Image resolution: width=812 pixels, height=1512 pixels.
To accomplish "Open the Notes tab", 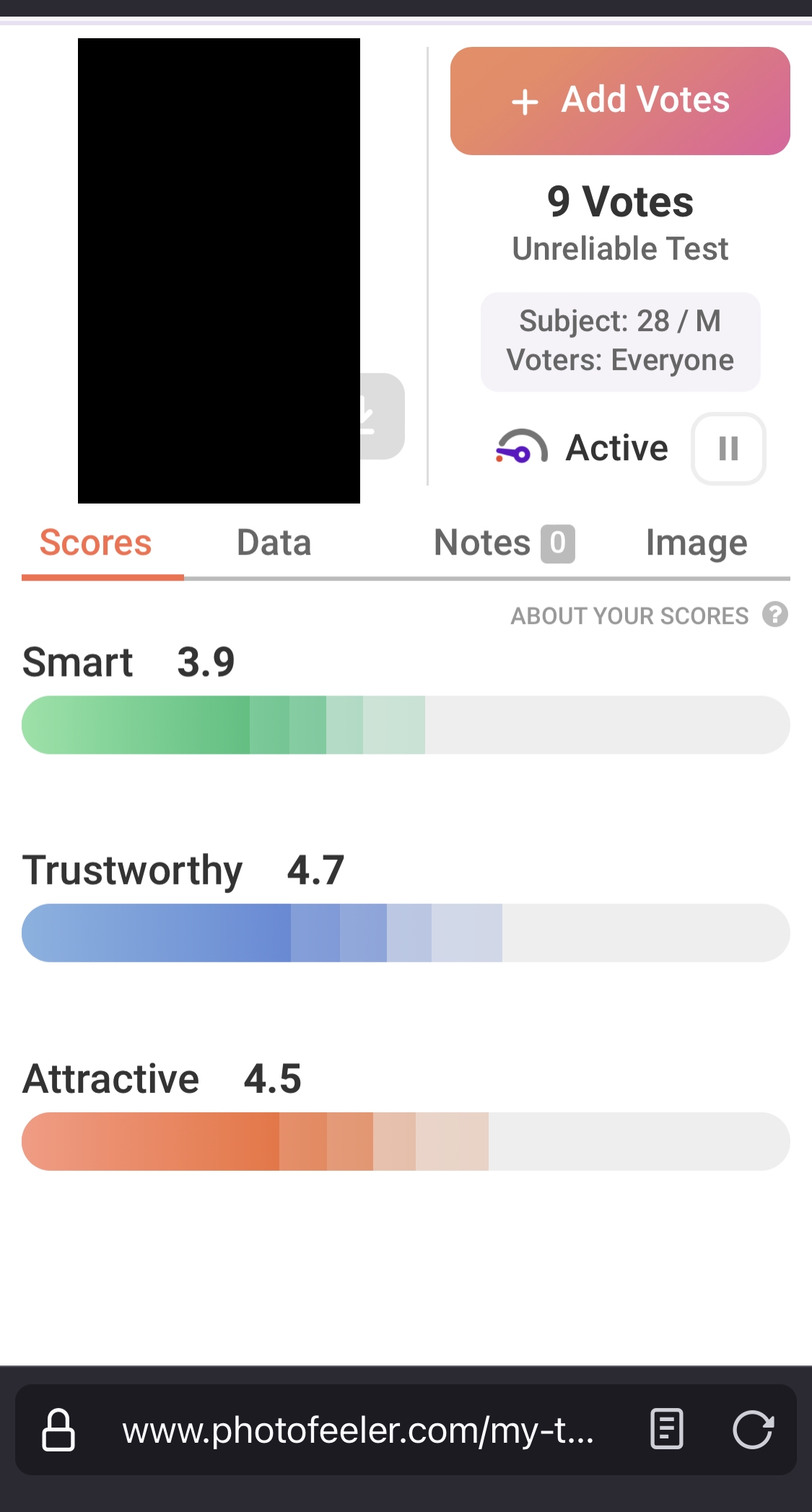I will coord(503,543).
